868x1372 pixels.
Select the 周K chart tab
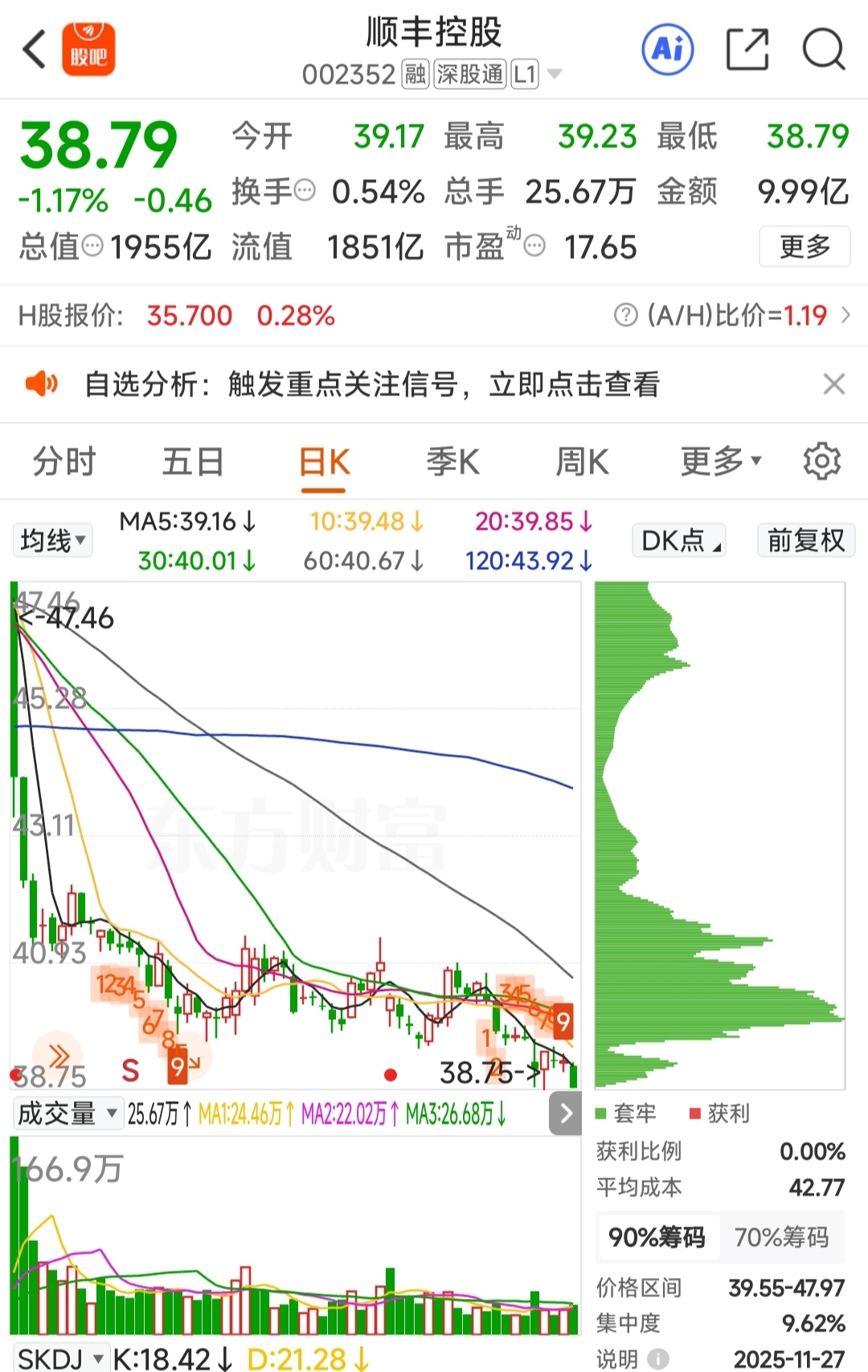[582, 462]
